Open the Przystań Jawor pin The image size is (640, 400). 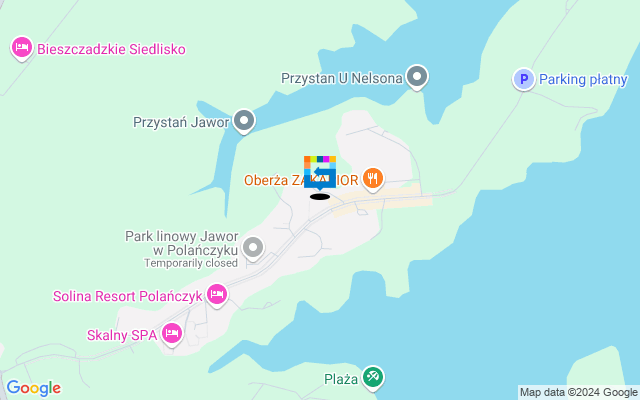[244, 122]
